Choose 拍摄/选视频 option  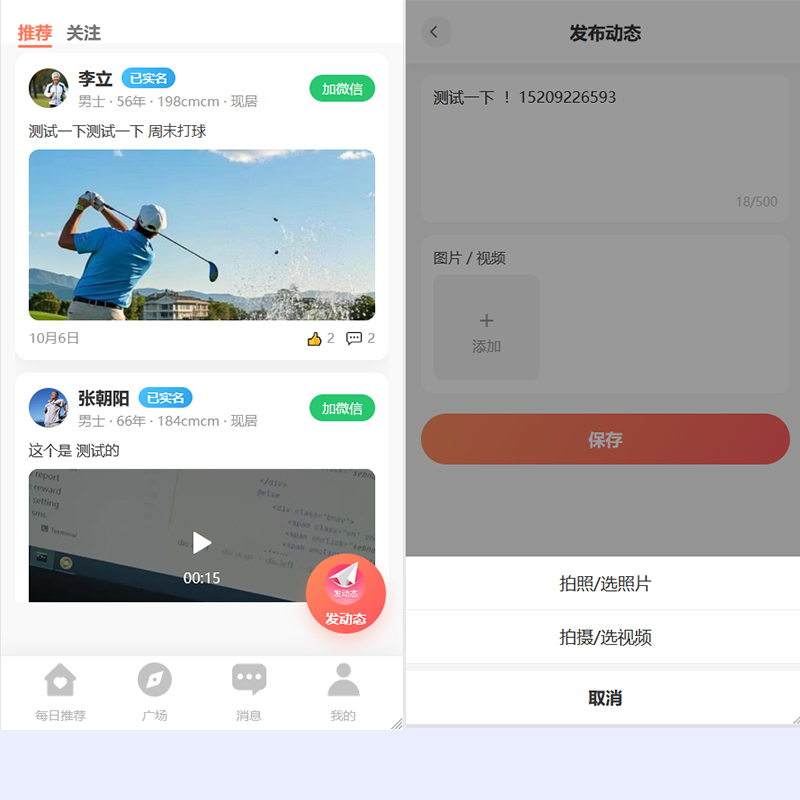[x=605, y=637]
